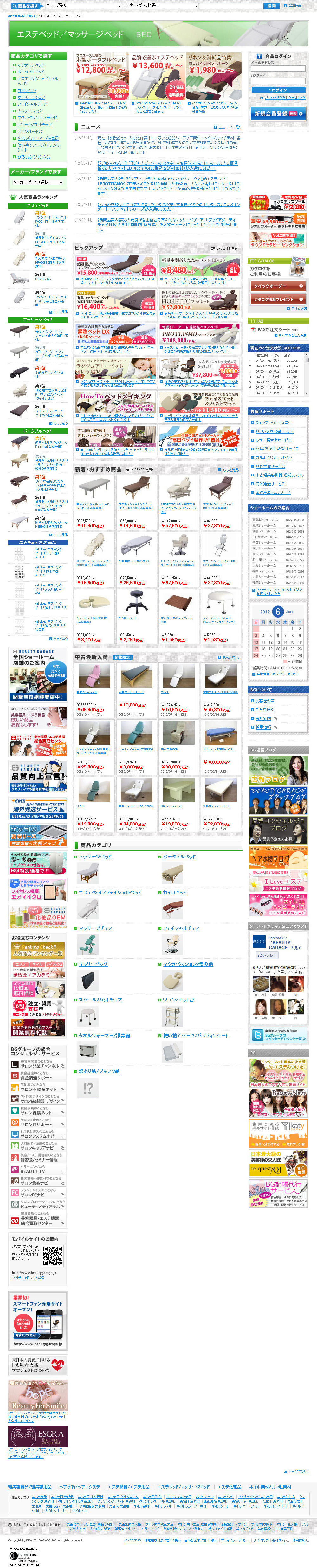This screenshot has height=1568, width=317.
Task: Open the sidebar メーカー/ブランド選択 dropdown
Action: [38, 182]
